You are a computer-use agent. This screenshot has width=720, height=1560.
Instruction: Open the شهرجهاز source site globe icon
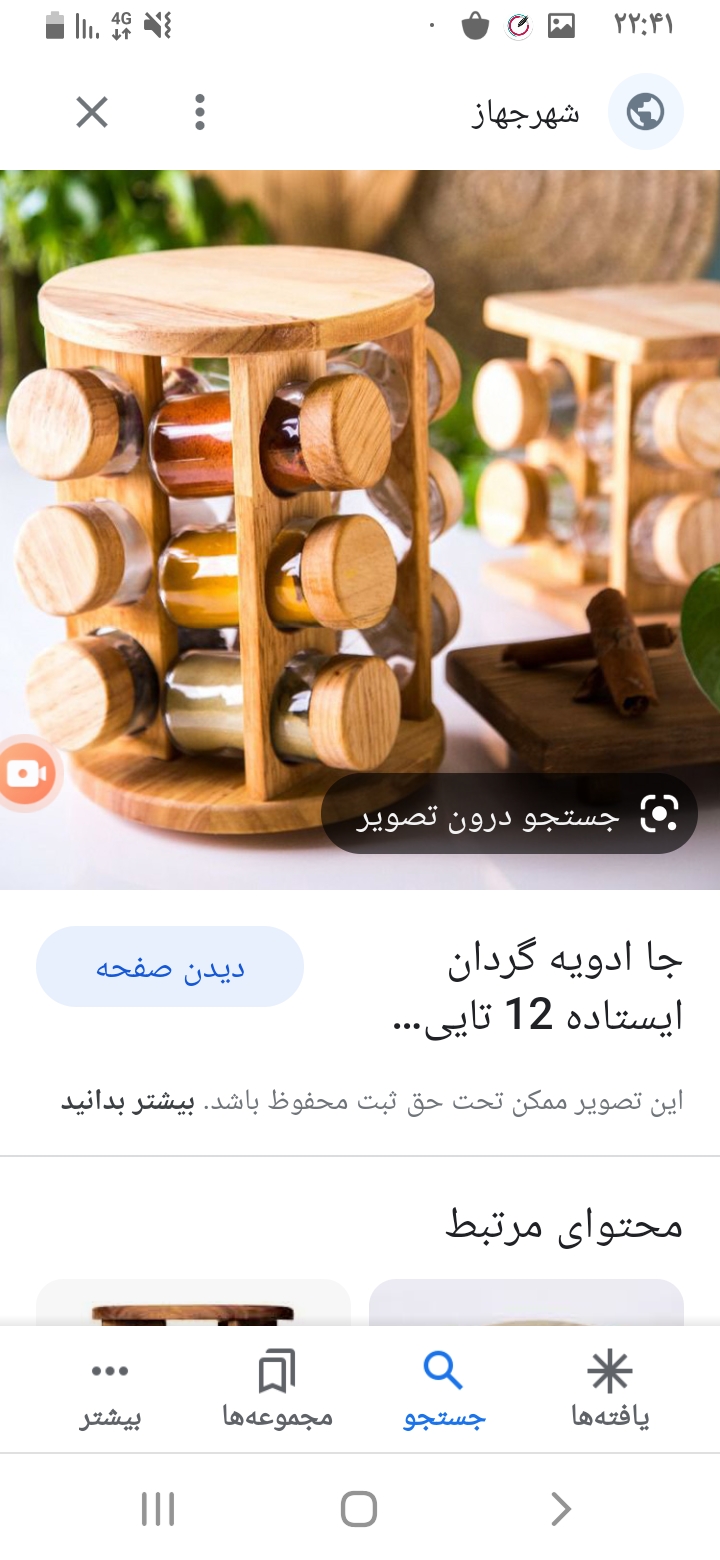click(x=645, y=112)
